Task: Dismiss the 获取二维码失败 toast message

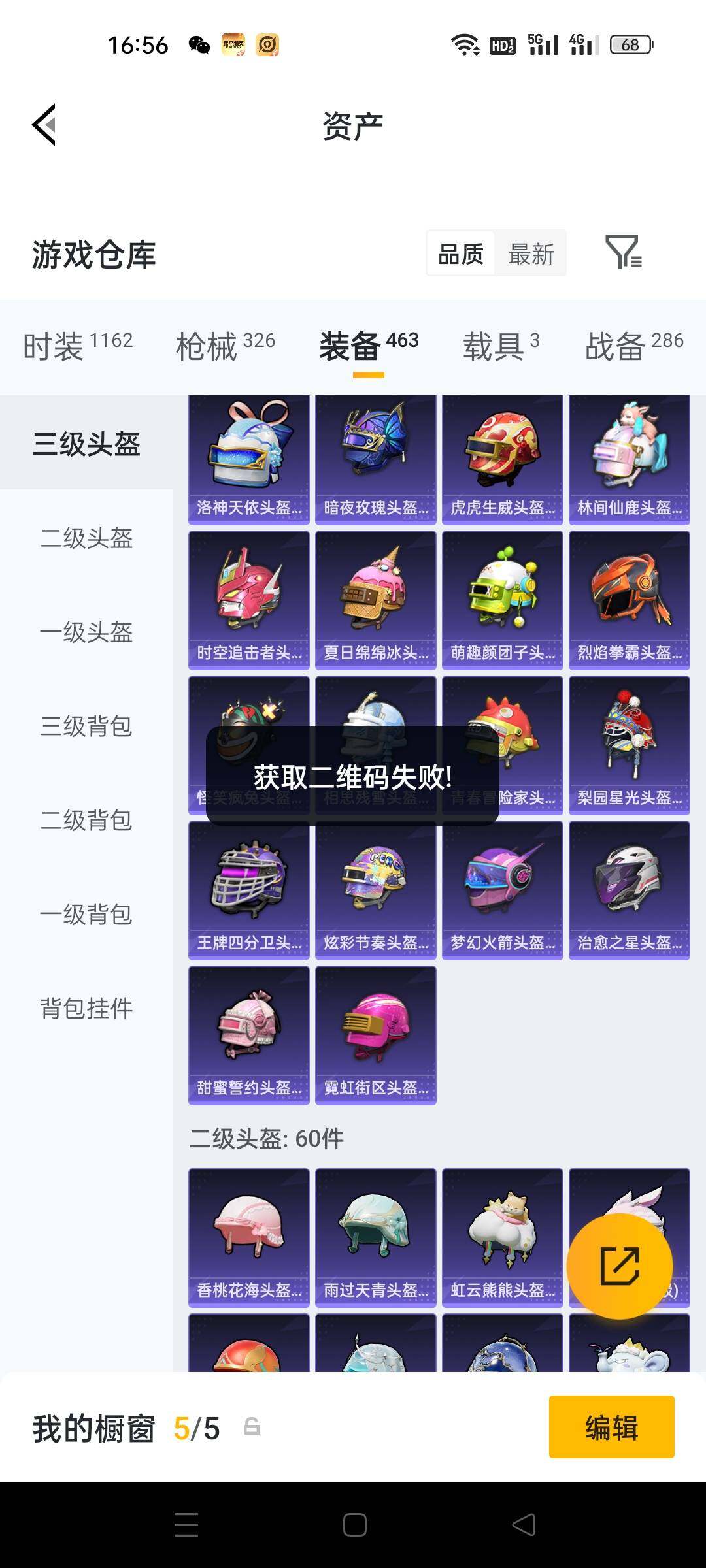Action: (353, 777)
